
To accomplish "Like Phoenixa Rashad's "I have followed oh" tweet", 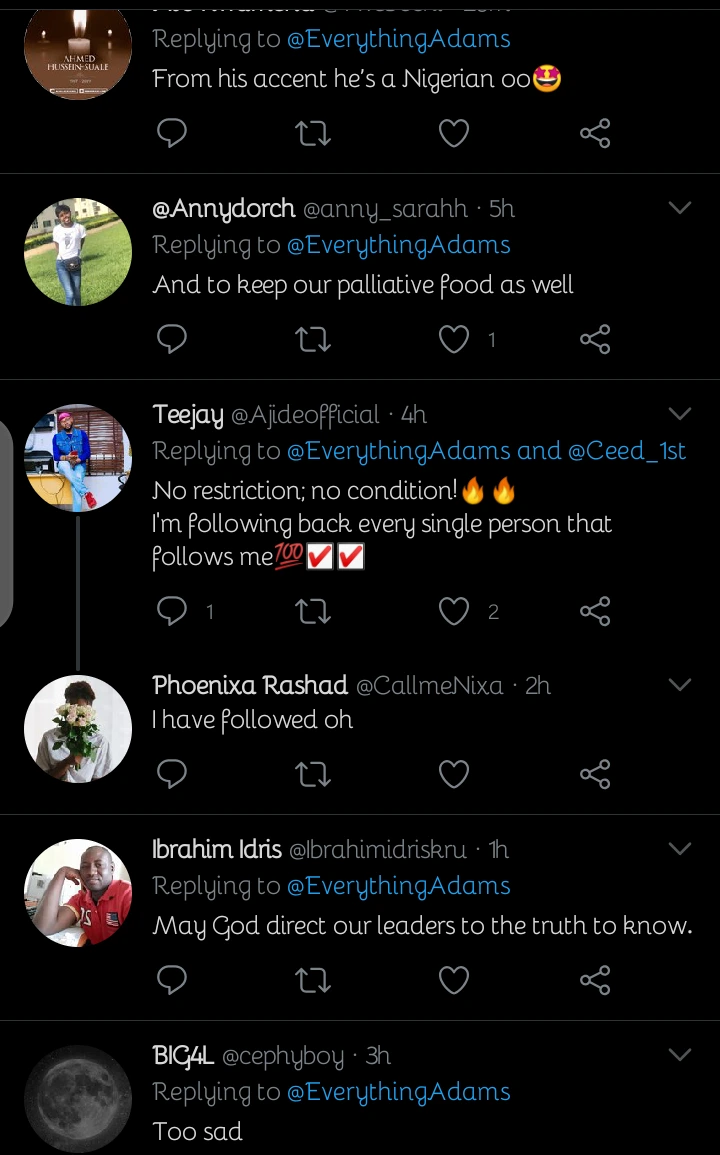I will click(454, 773).
